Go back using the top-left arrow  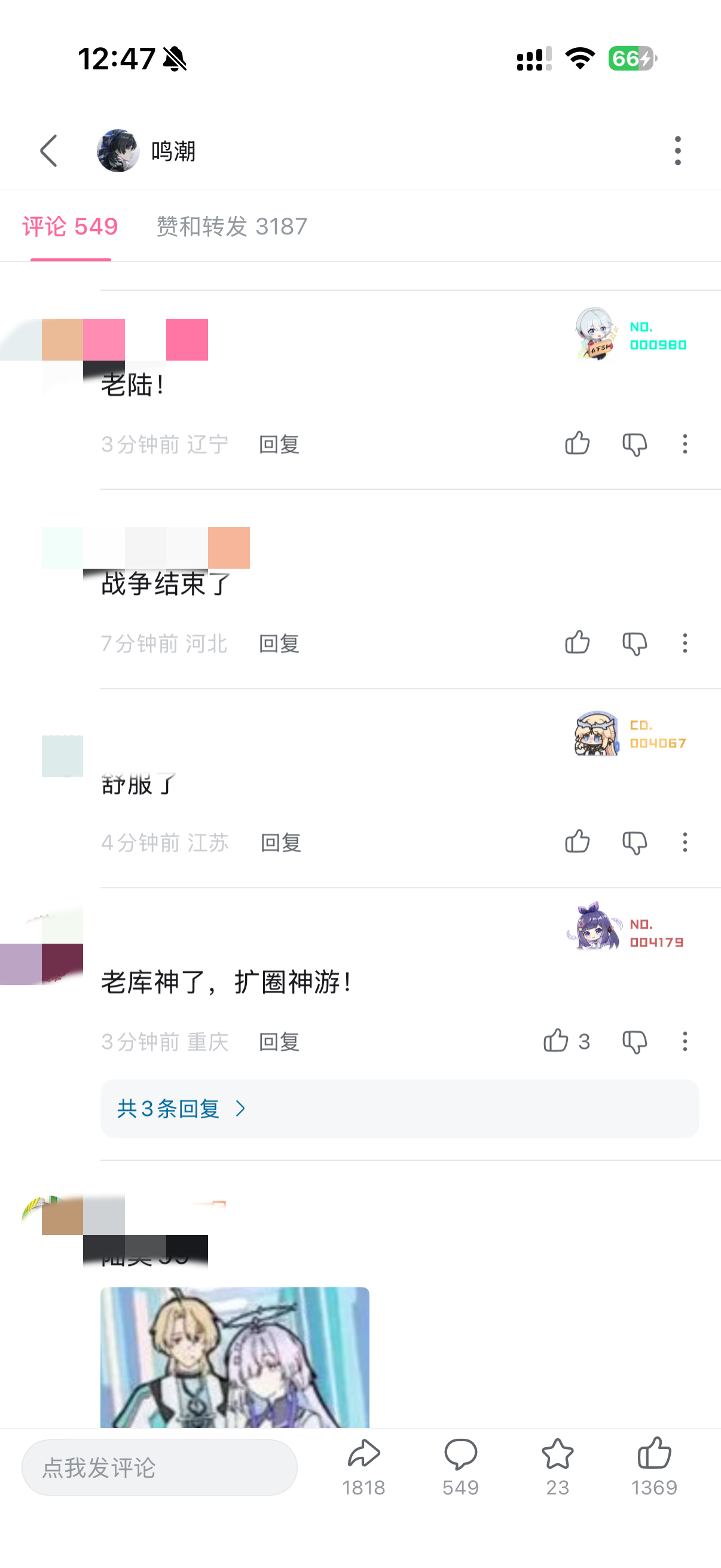pos(48,151)
